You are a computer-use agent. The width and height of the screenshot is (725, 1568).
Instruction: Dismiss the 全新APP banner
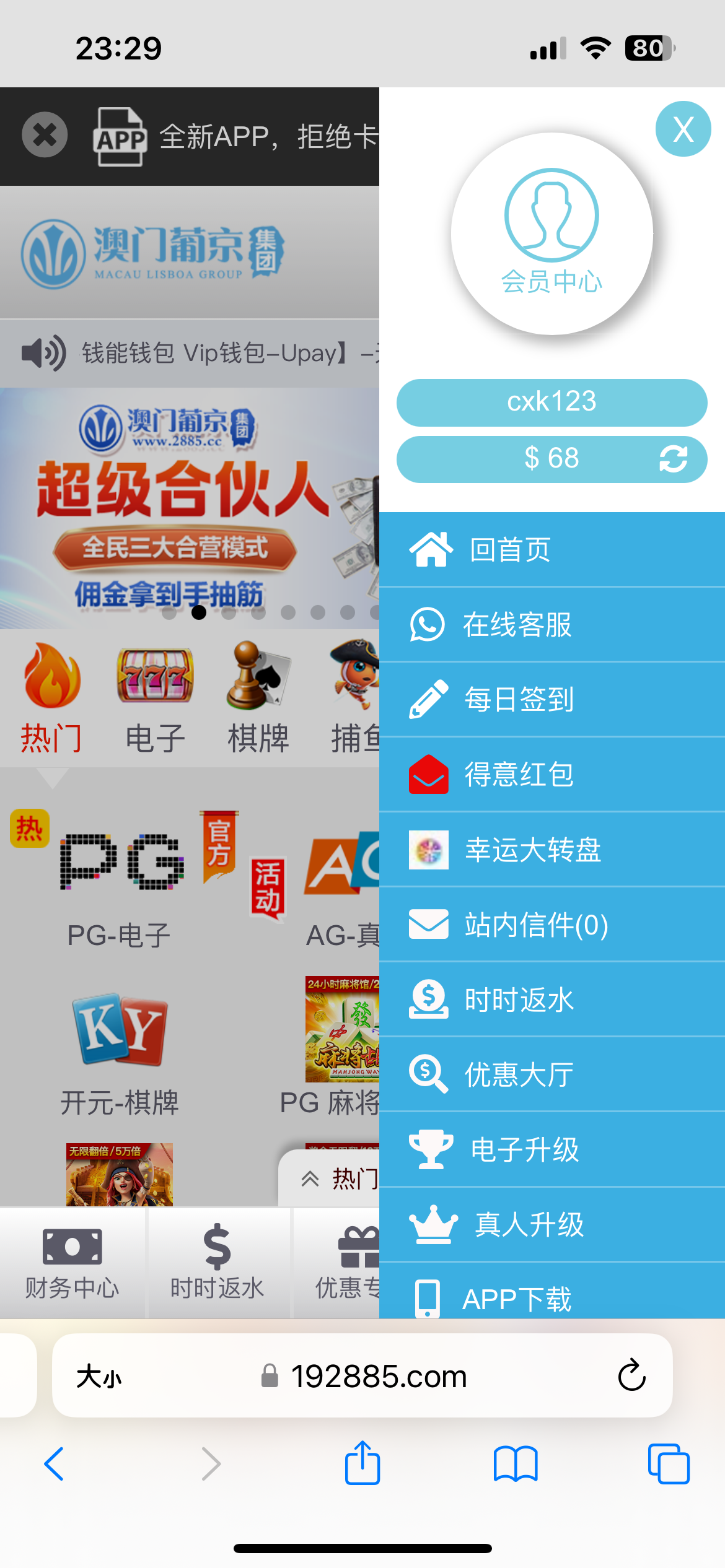[45, 135]
